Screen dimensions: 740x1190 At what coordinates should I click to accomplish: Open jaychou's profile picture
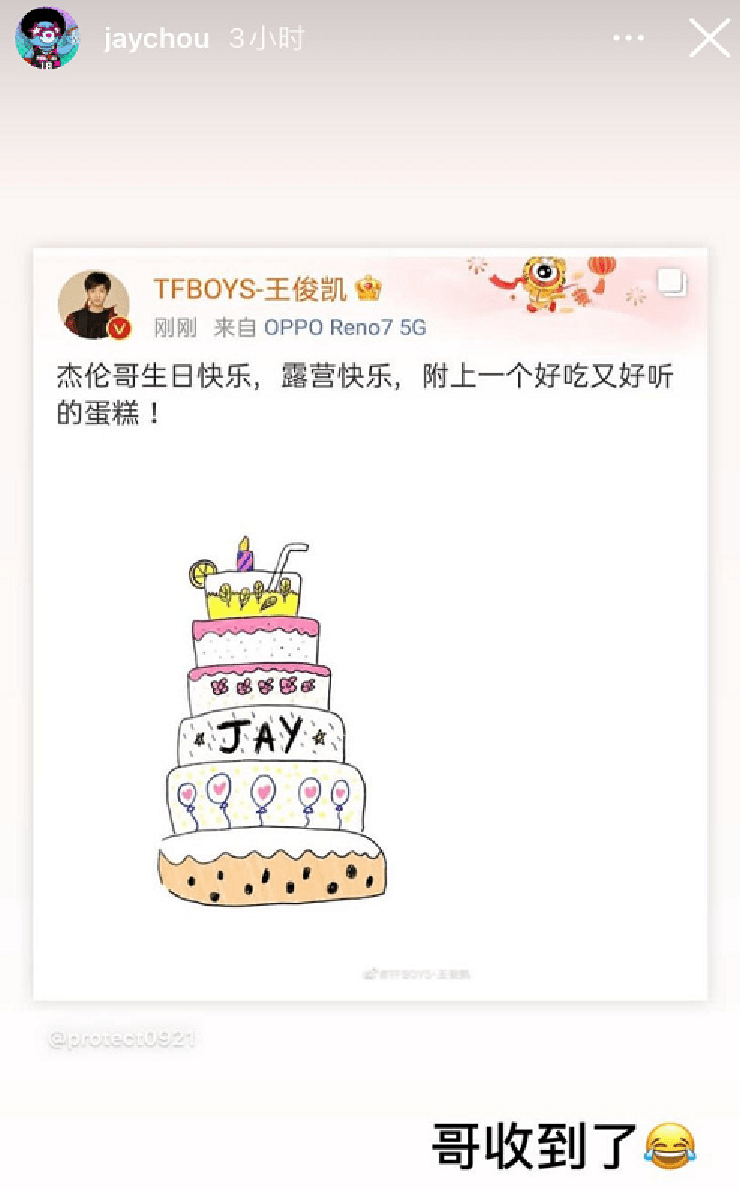click(48, 38)
